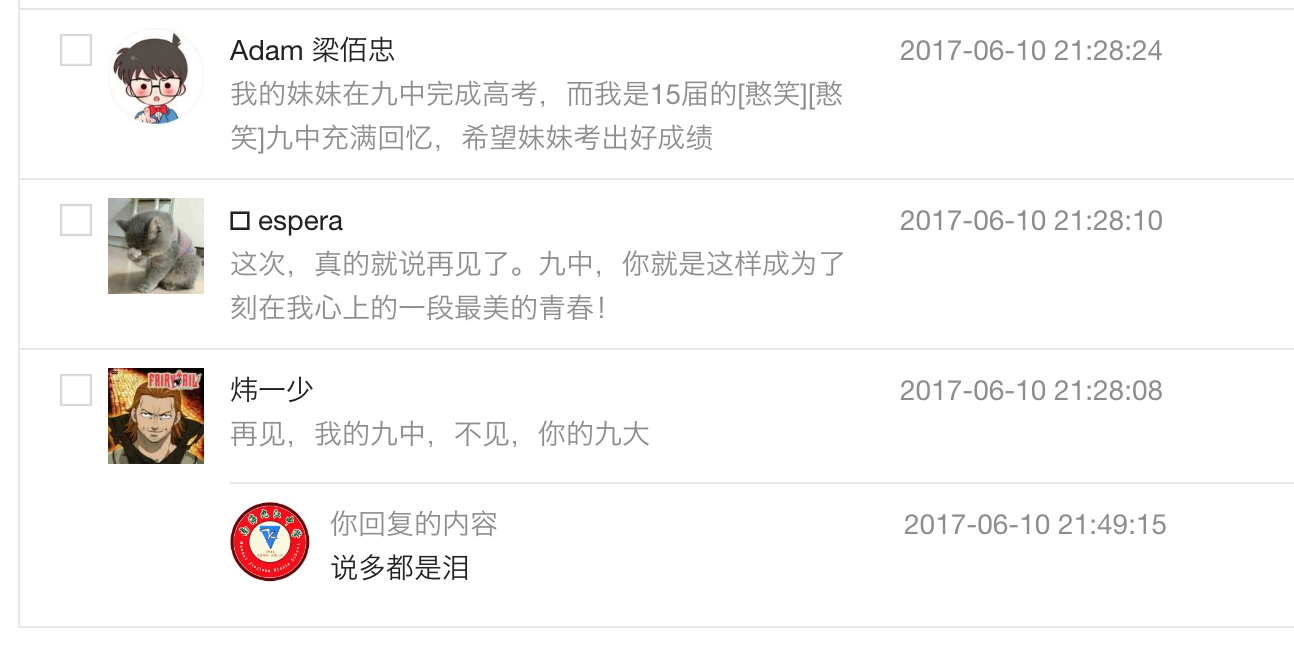
Task: Tick the checkbox next to 炜一少's comment
Action: (x=76, y=390)
